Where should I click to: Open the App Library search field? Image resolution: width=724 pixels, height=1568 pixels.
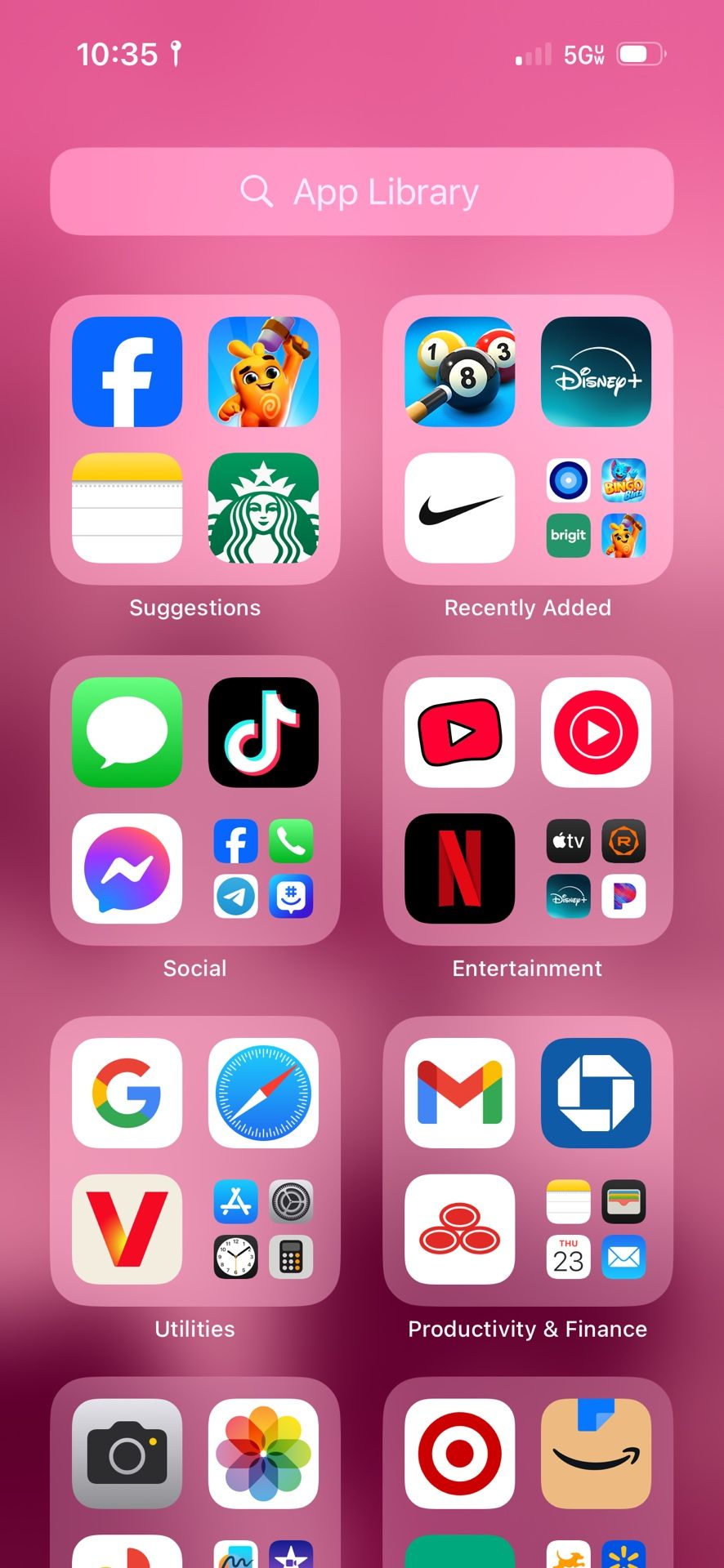tap(361, 192)
